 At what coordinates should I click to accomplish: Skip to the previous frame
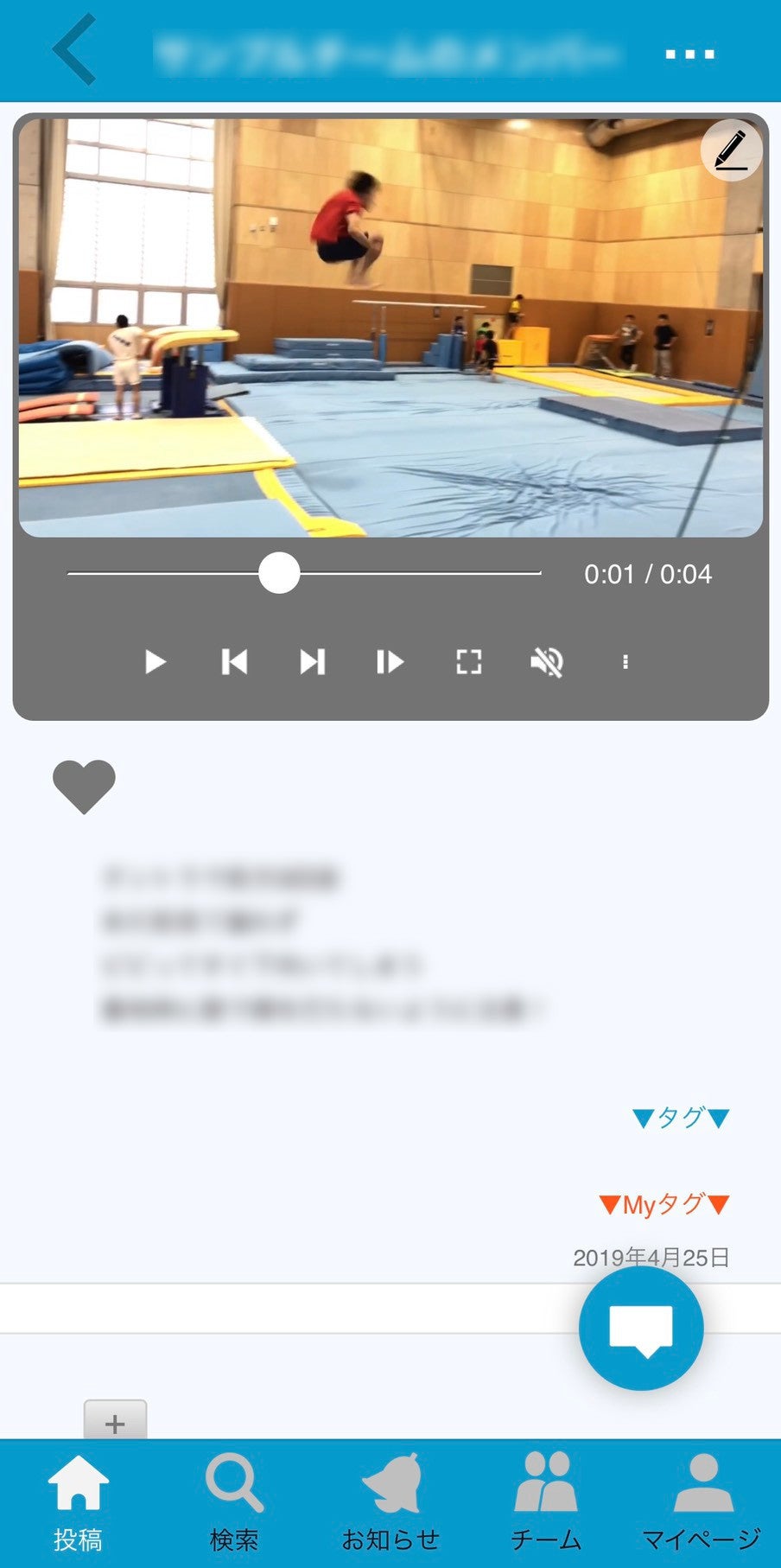(234, 662)
